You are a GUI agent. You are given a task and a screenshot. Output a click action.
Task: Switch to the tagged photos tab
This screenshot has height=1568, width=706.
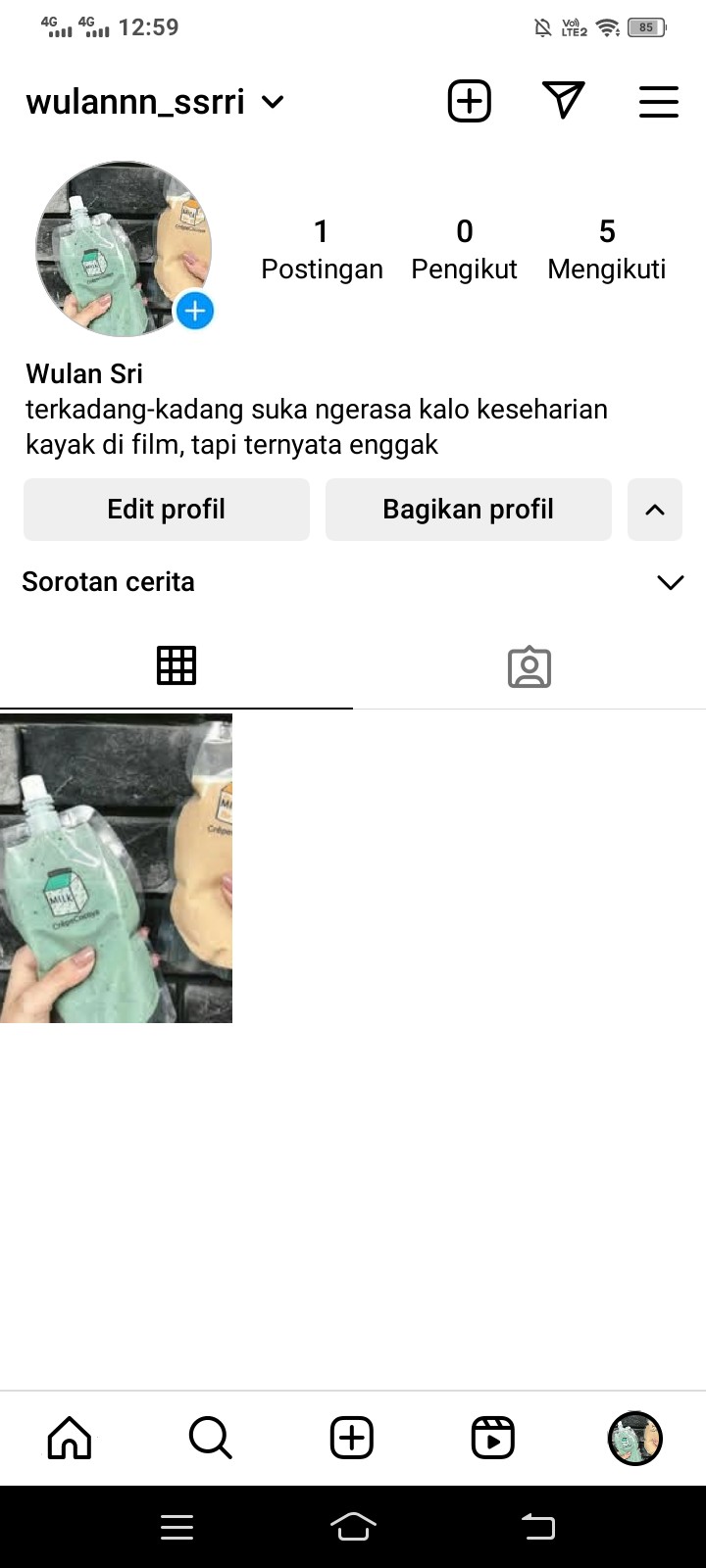[x=529, y=666]
